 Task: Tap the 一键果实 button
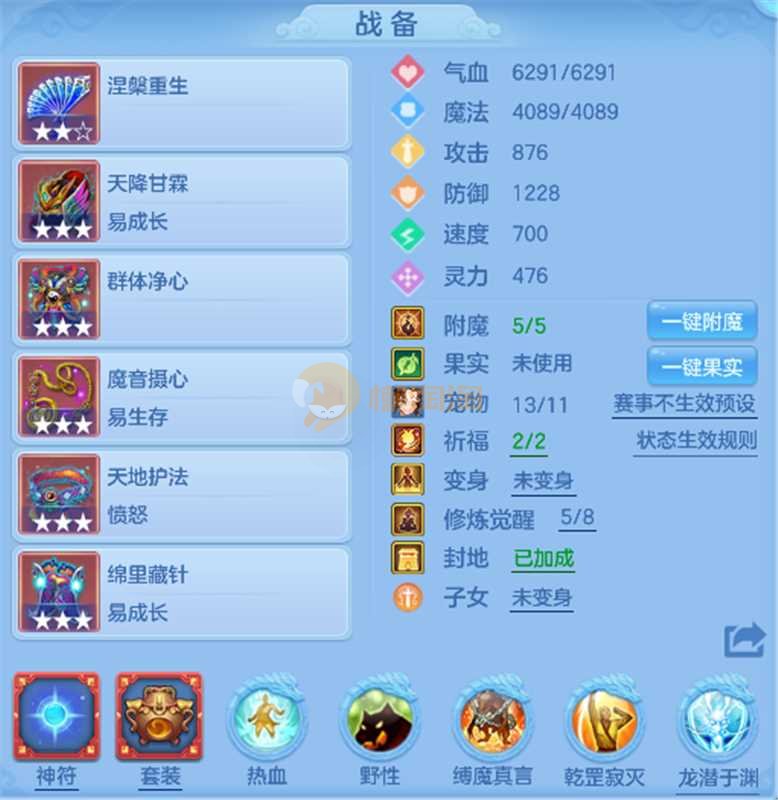pos(702,365)
